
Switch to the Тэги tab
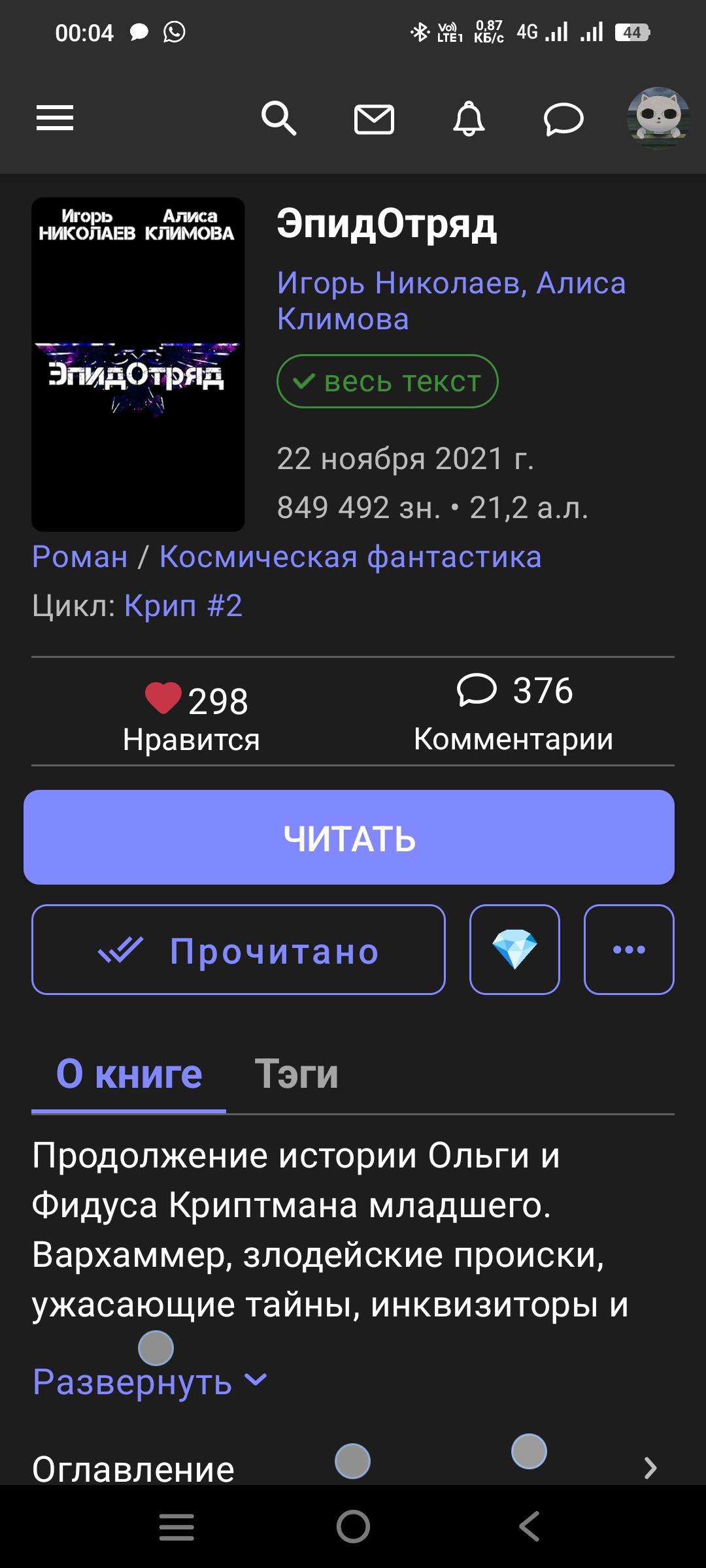point(296,1073)
